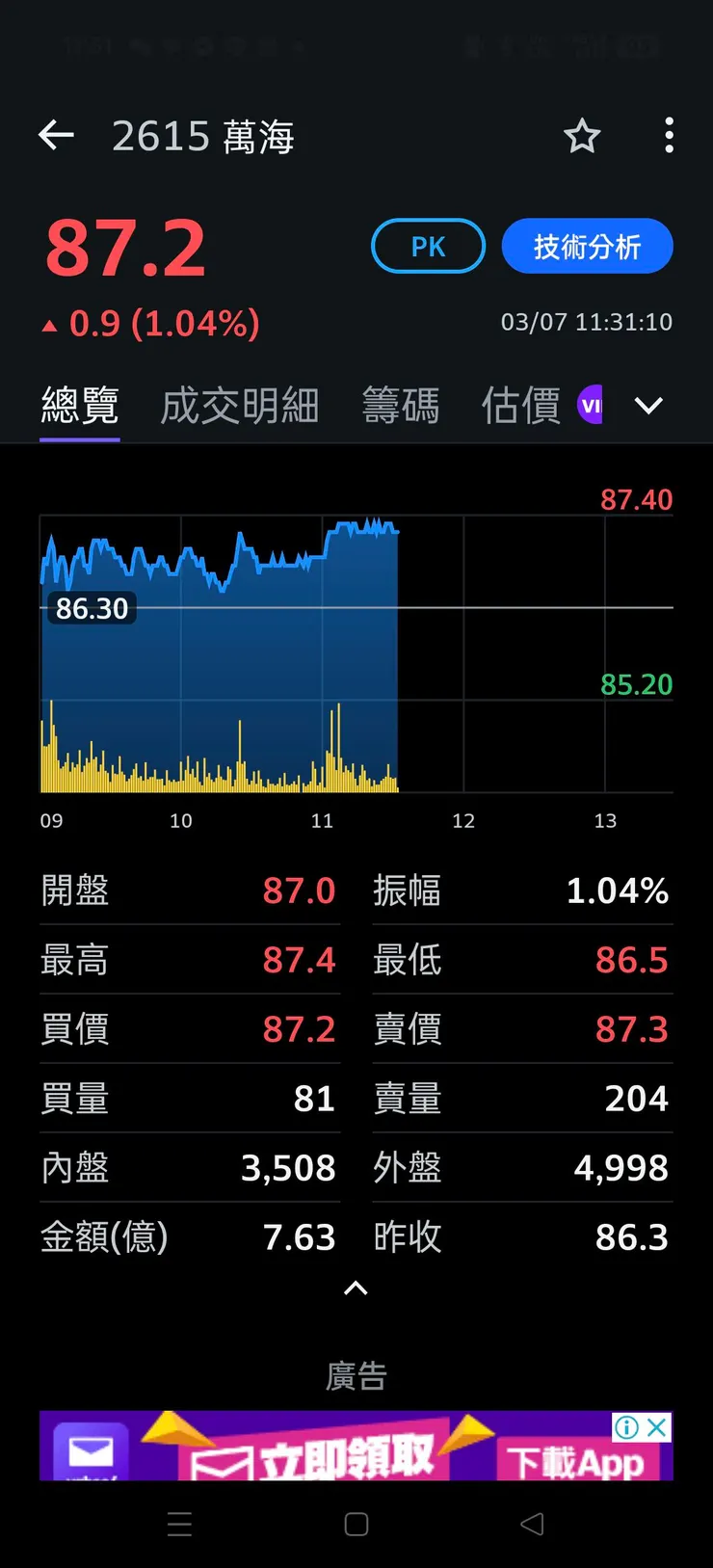Viewport: 713px width, 1568px height.
Task: Tap the 86.30 previous close label on chart
Action: (92, 608)
